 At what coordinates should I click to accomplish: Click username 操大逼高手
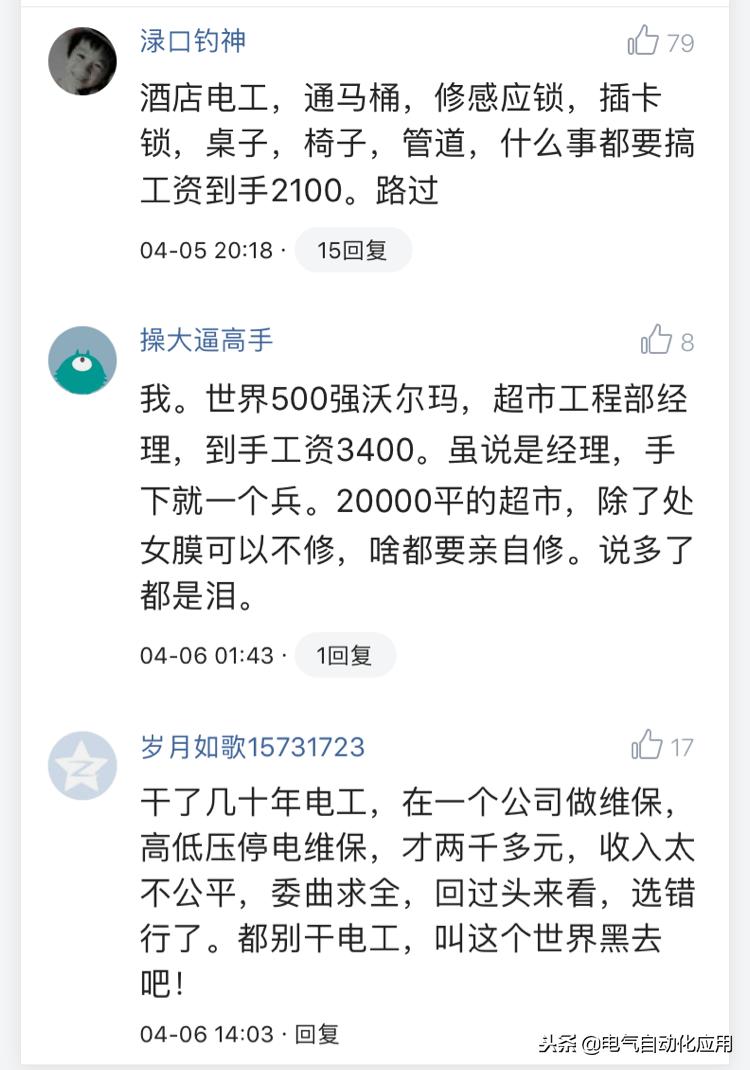coord(205,341)
